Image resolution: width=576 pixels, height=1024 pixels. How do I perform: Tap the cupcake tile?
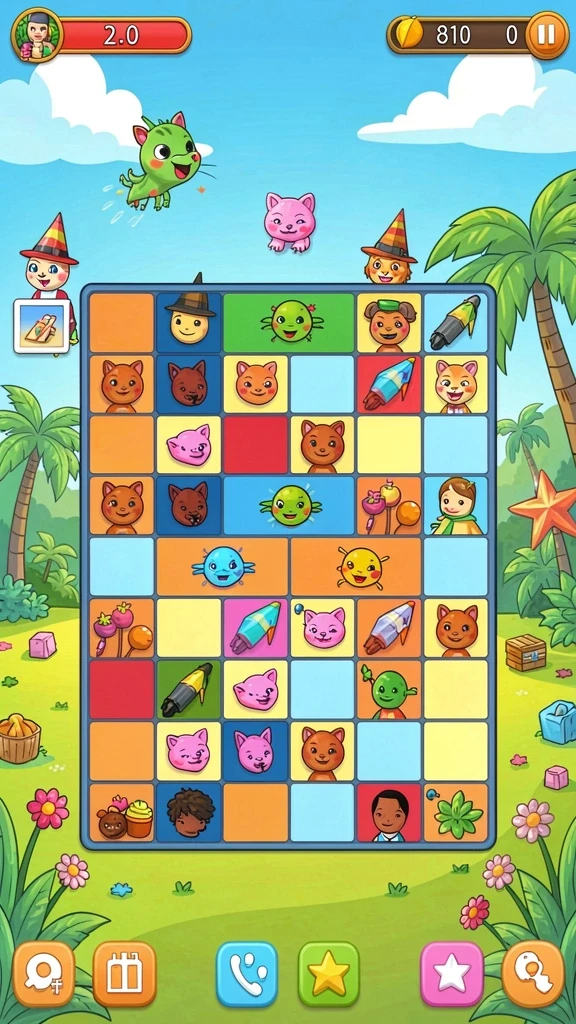[x=121, y=812]
